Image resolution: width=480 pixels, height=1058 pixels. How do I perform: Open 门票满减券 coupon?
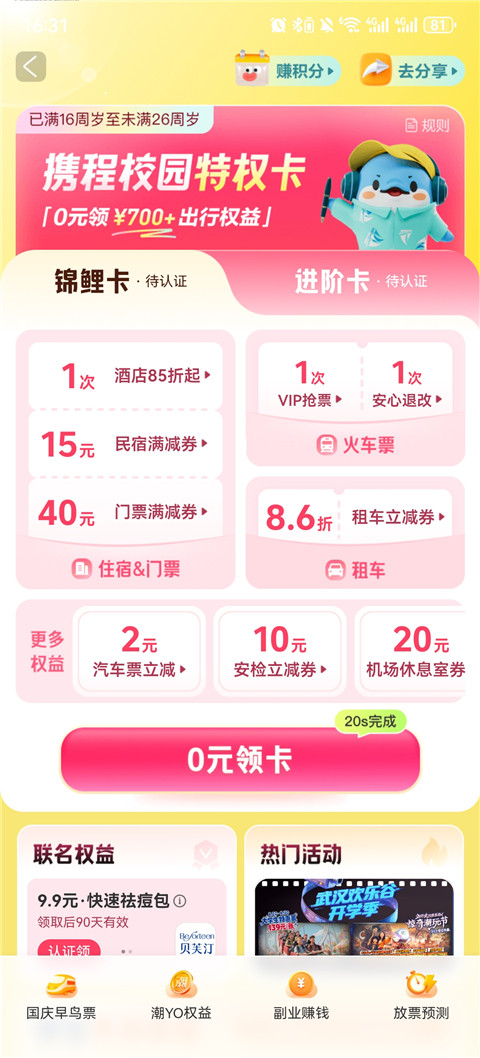point(126,513)
